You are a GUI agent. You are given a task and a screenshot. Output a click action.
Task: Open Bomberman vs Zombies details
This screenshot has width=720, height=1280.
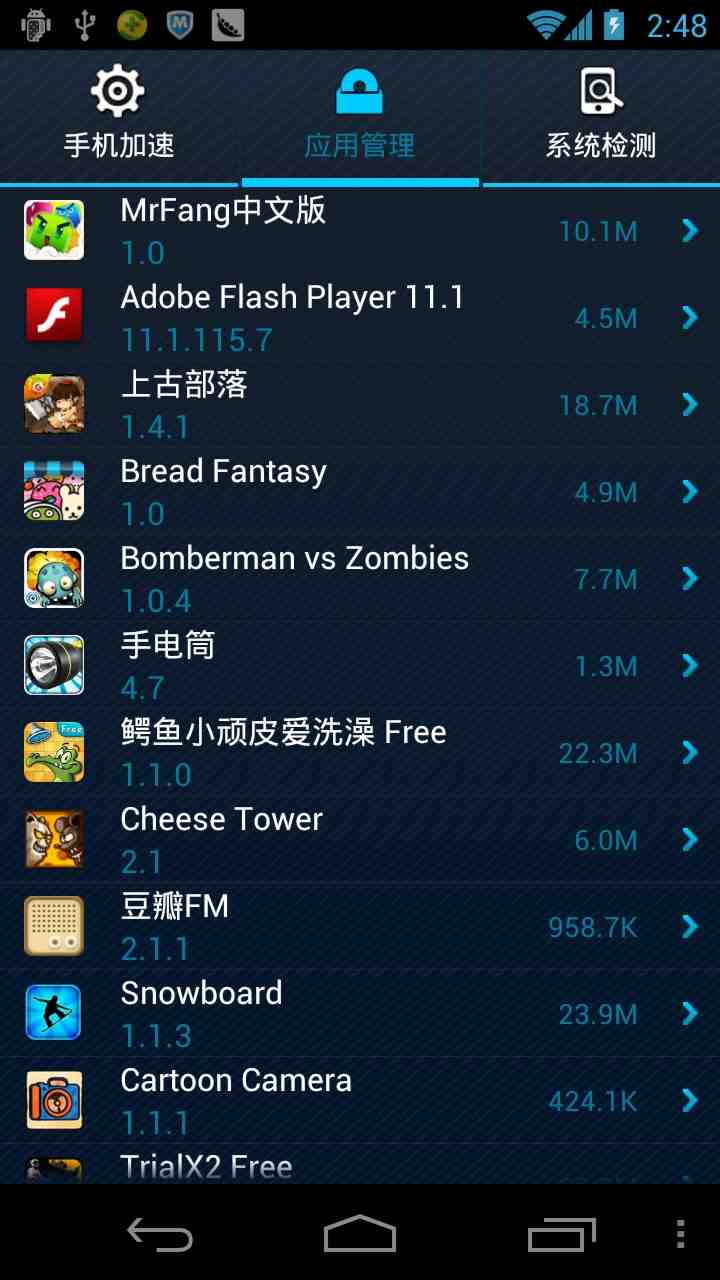click(x=360, y=579)
